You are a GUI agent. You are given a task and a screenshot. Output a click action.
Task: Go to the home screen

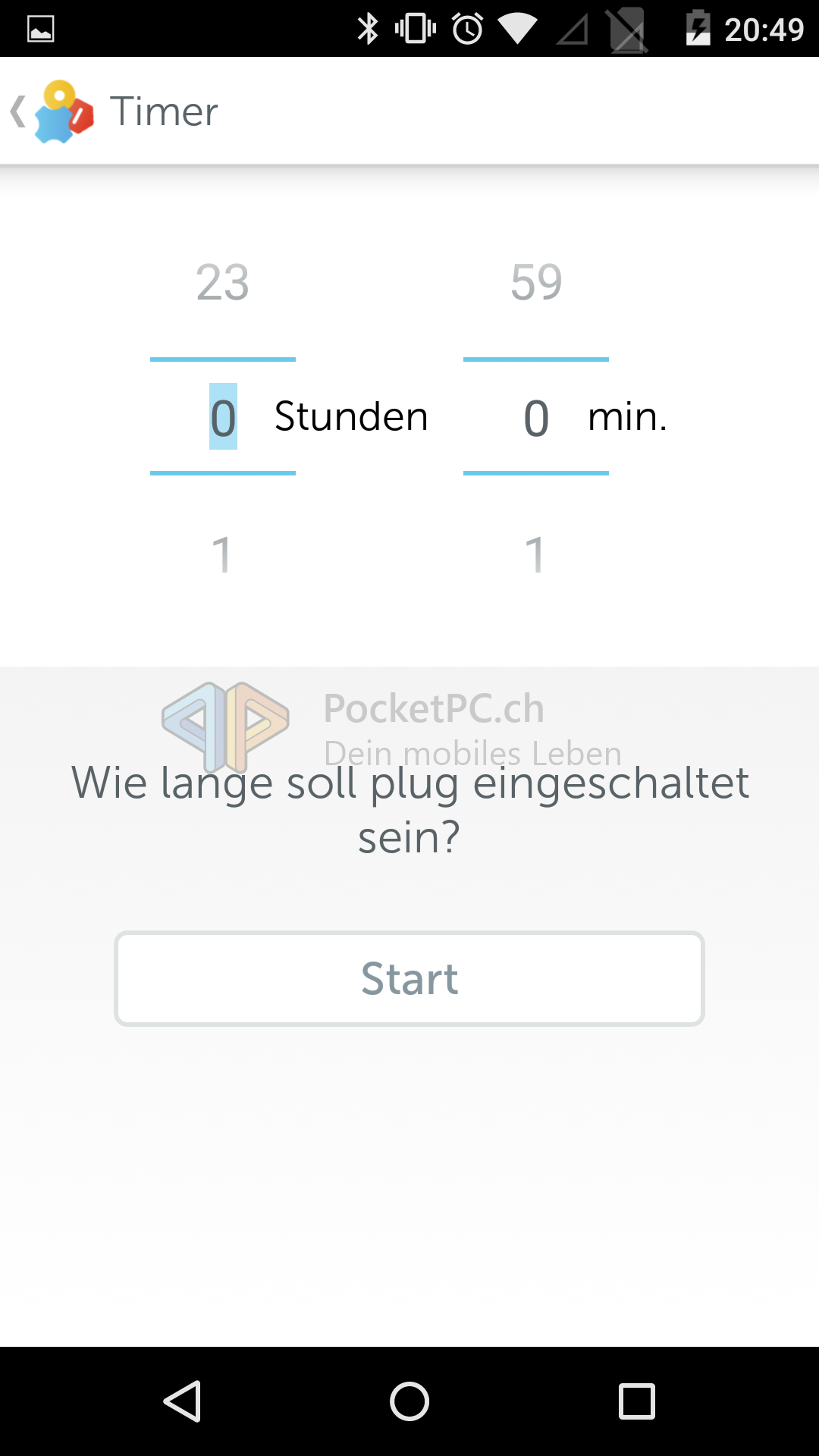409,1401
